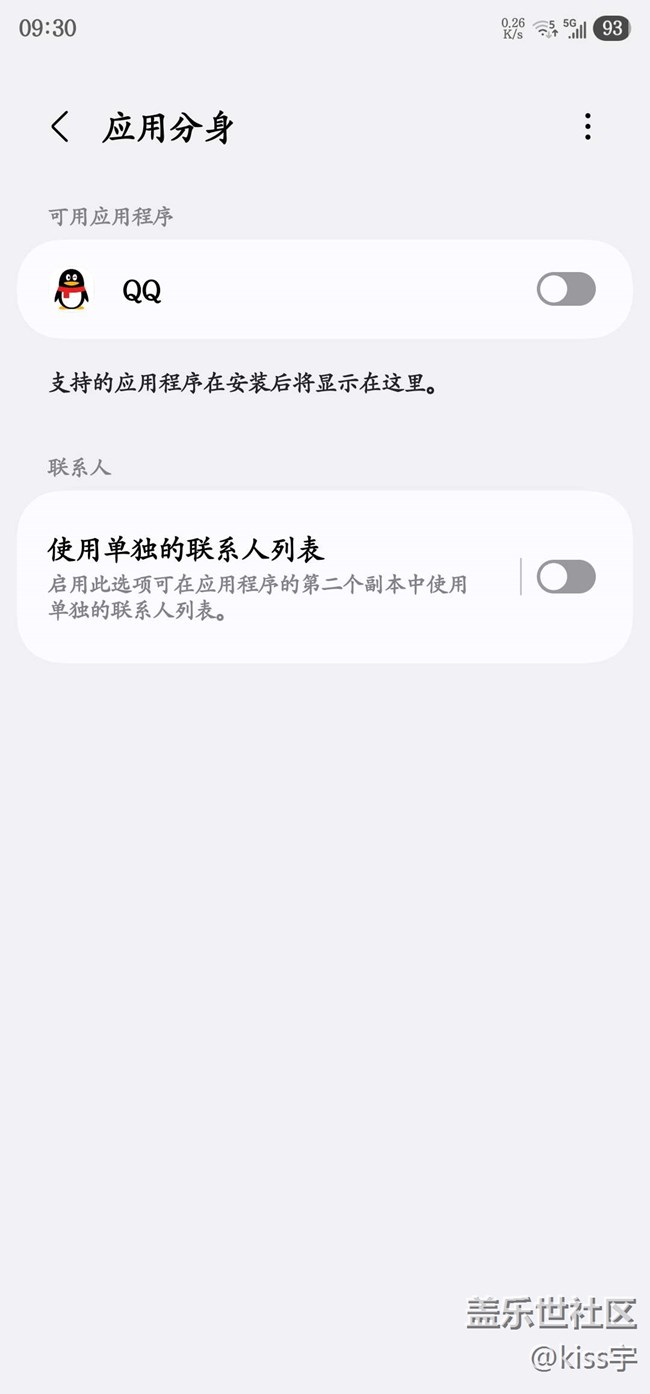Open the three-dot overflow menu

click(x=587, y=127)
